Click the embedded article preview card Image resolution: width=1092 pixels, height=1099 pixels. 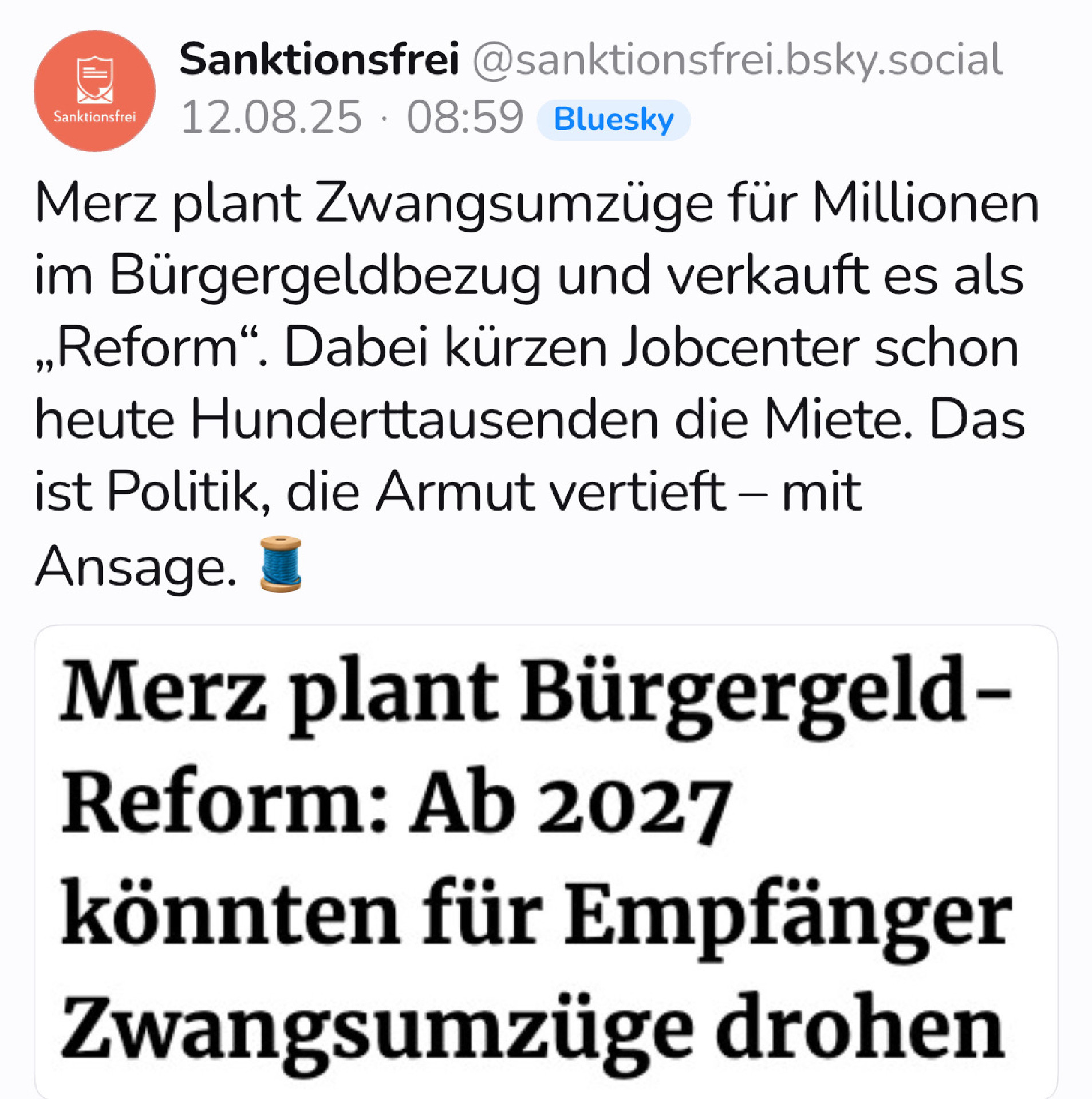(x=544, y=859)
